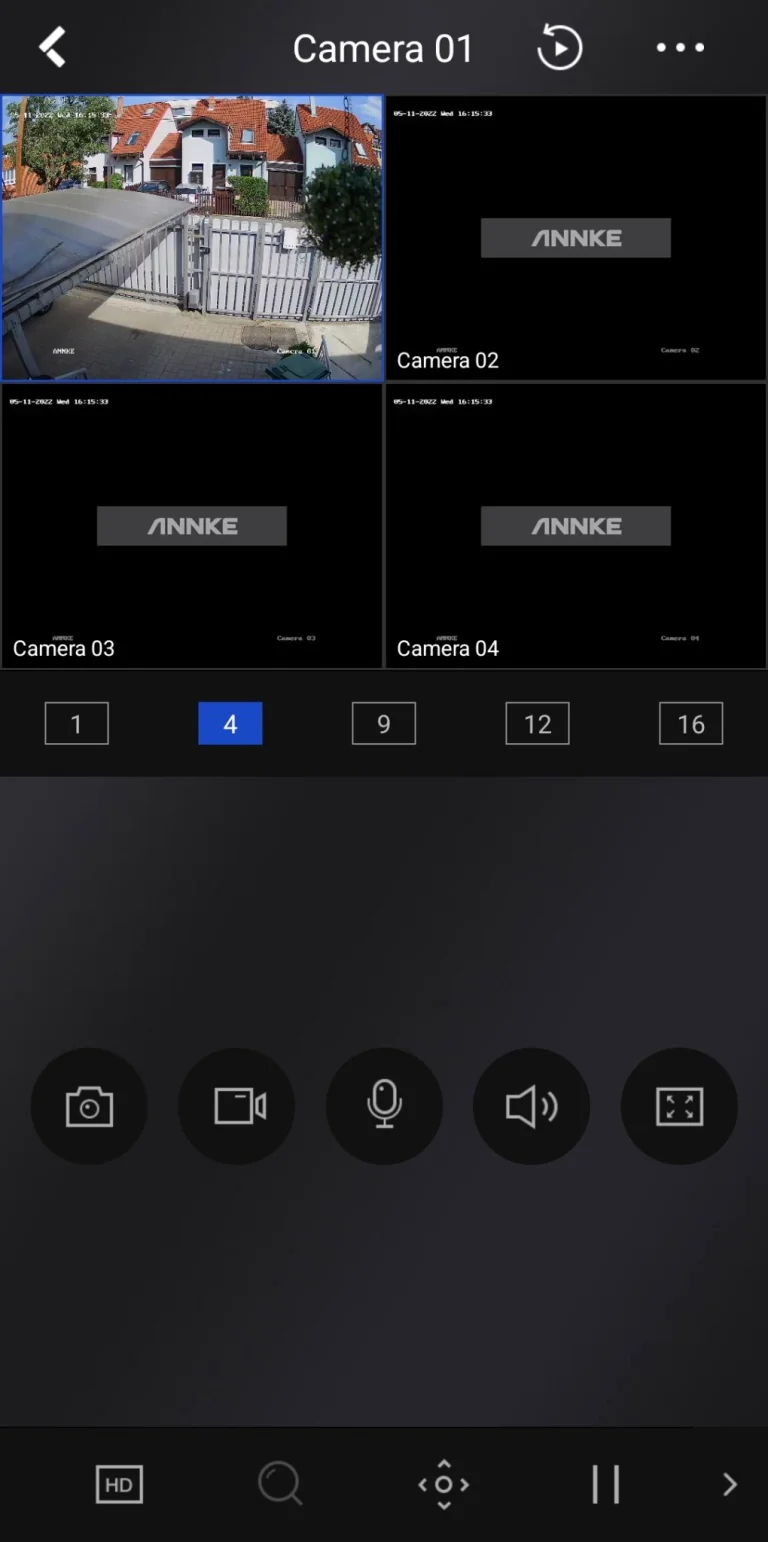The height and width of the screenshot is (1542, 768).
Task: Open PTZ controls with the directional pad icon
Action: (443, 1484)
